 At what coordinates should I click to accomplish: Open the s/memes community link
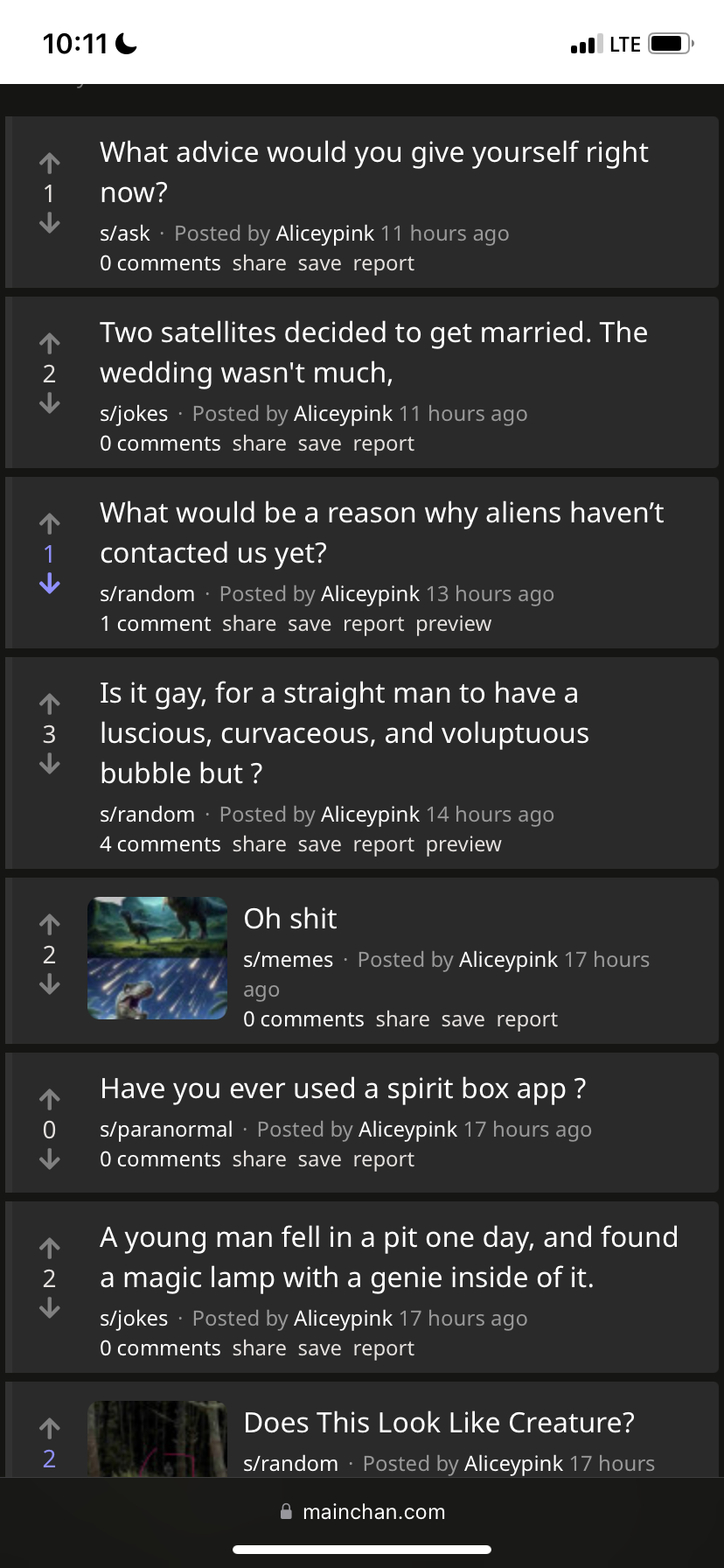288,960
